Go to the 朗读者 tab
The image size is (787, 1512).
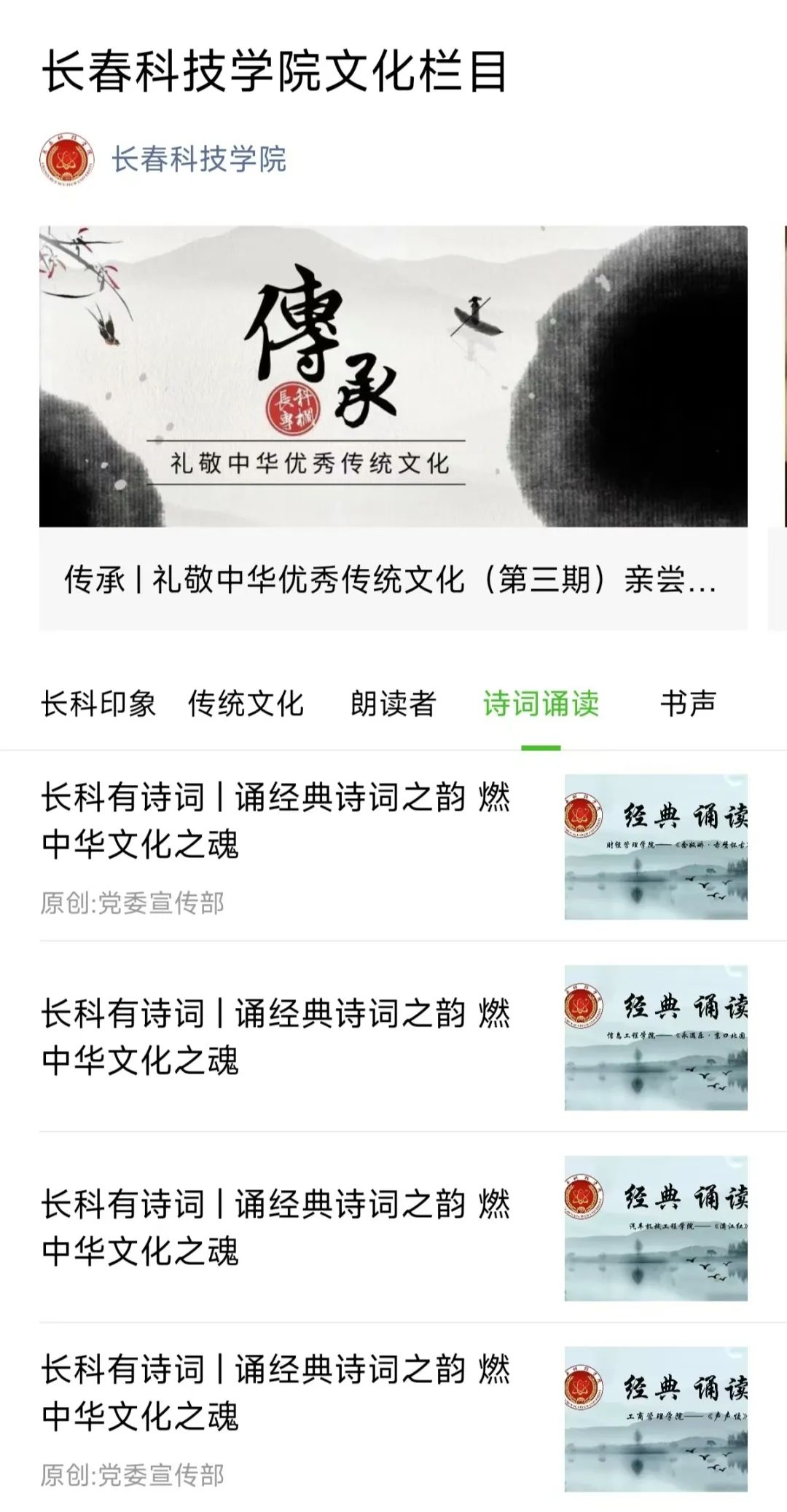click(x=393, y=704)
